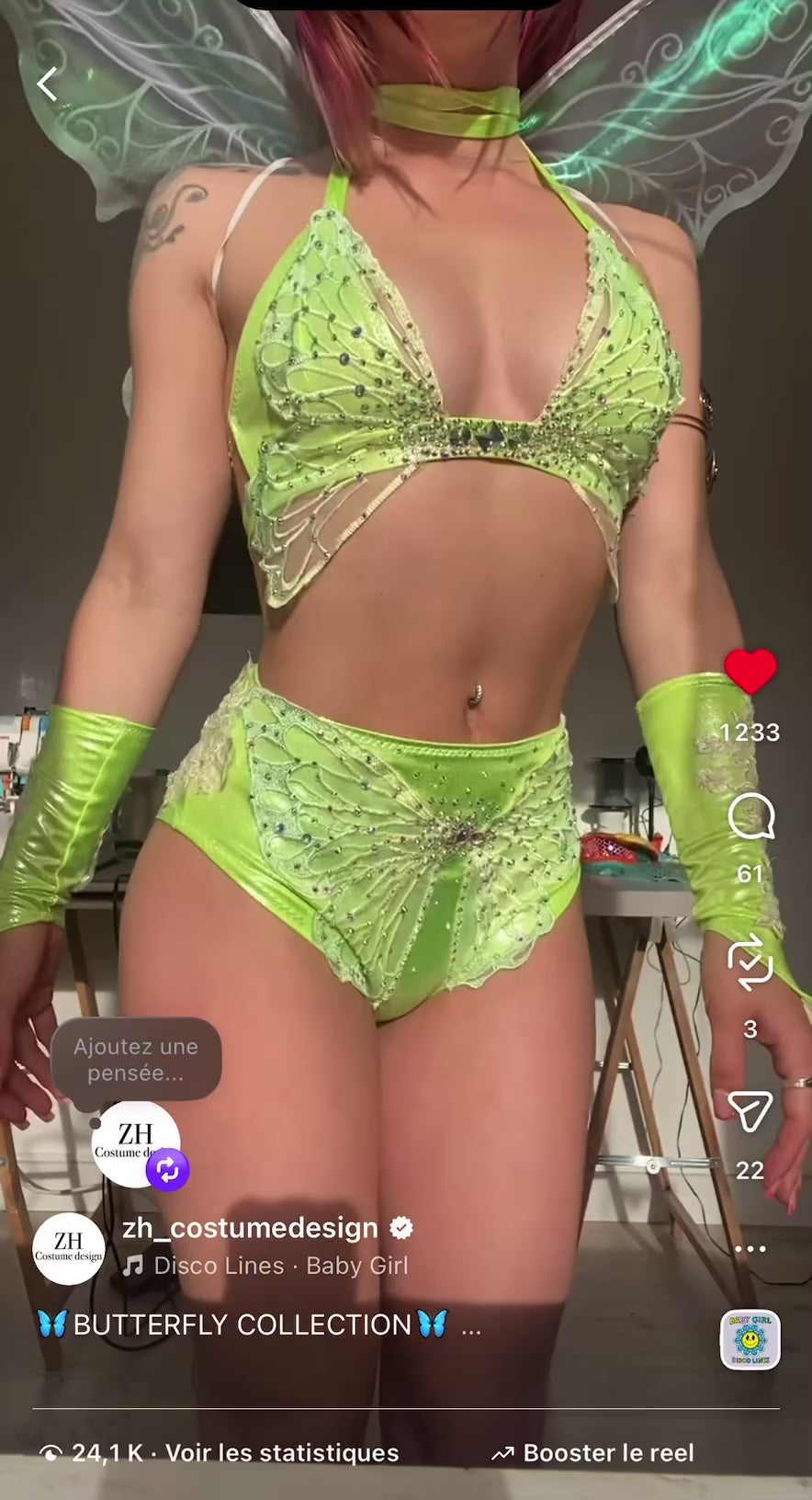This screenshot has height=1500, width=812.
Task: Tap the repost icon
Action: [x=750, y=962]
